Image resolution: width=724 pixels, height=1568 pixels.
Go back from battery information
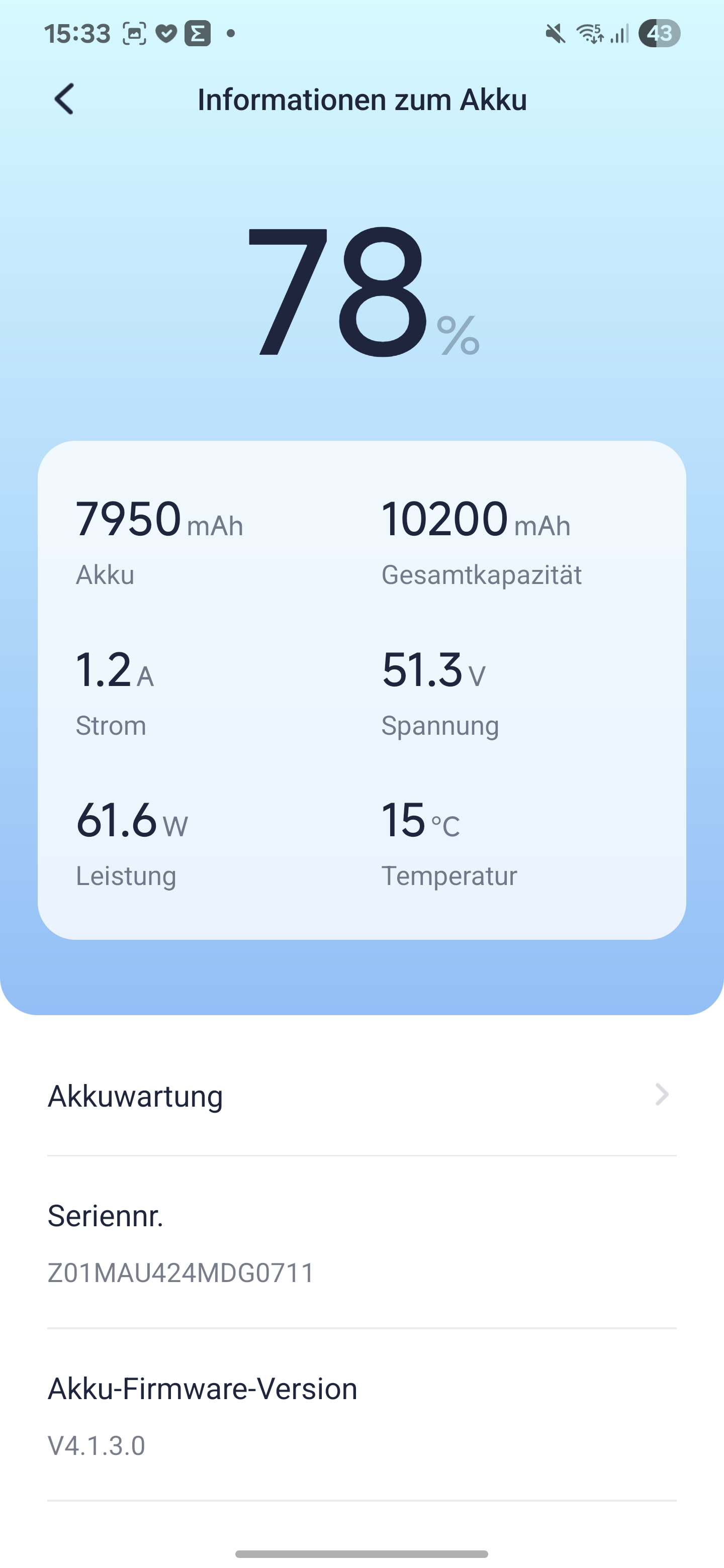(64, 99)
